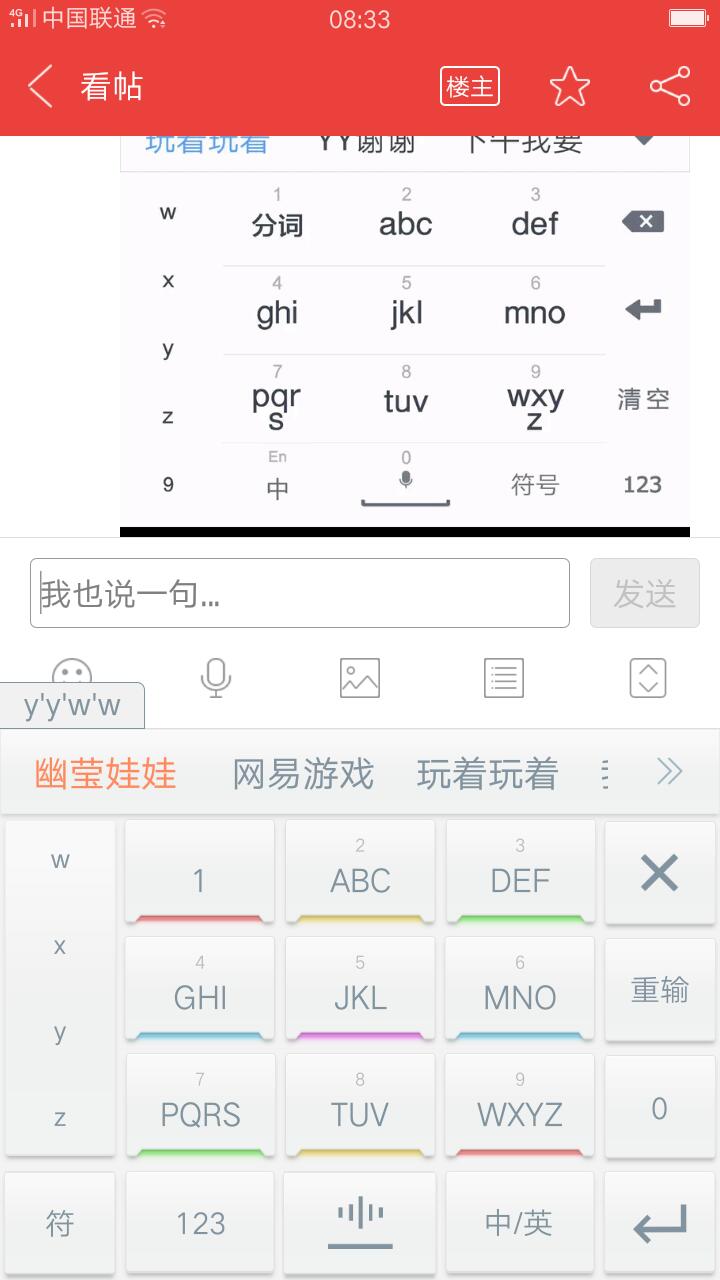This screenshot has height=1280, width=720.
Task: Switch language with the 中/英 key
Action: coord(519,1223)
